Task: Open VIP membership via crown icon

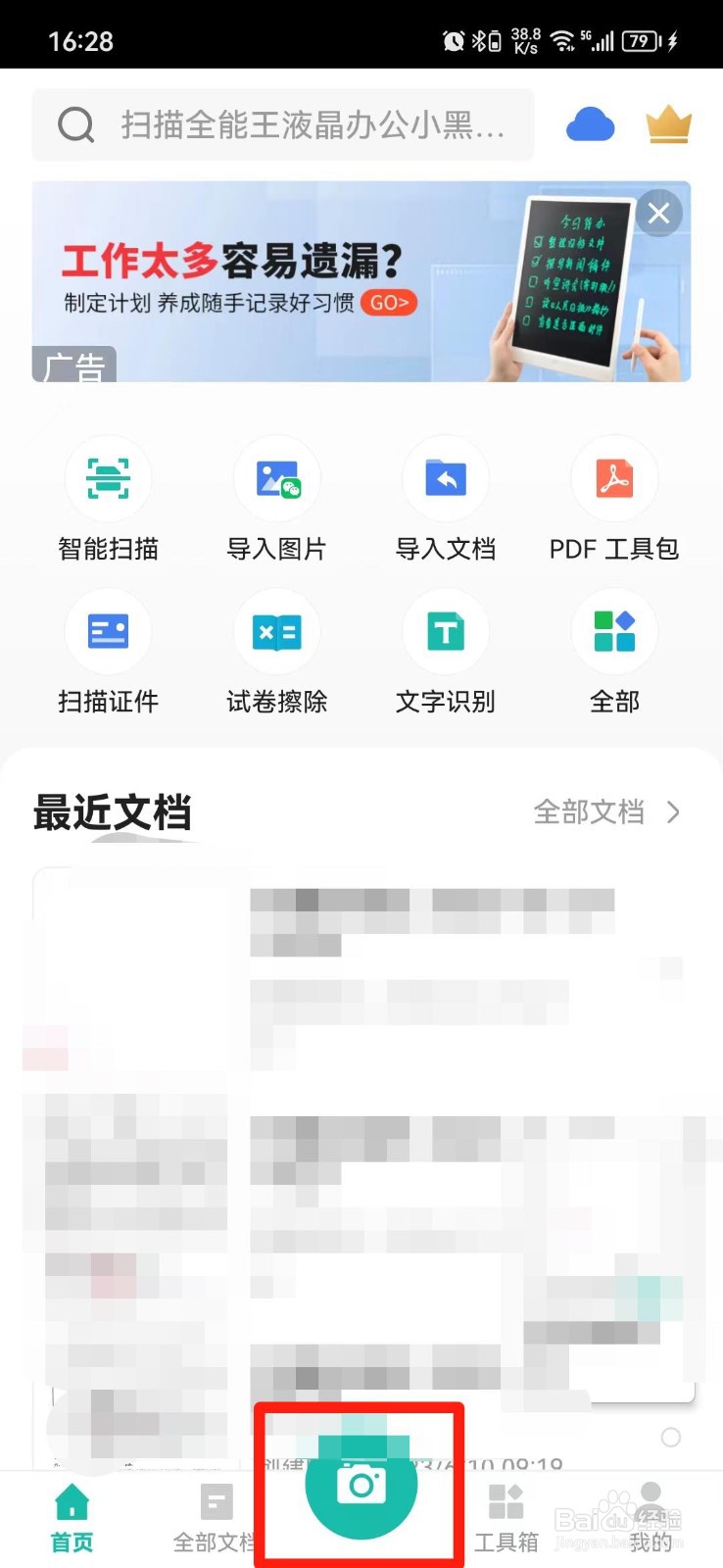Action: click(x=669, y=123)
